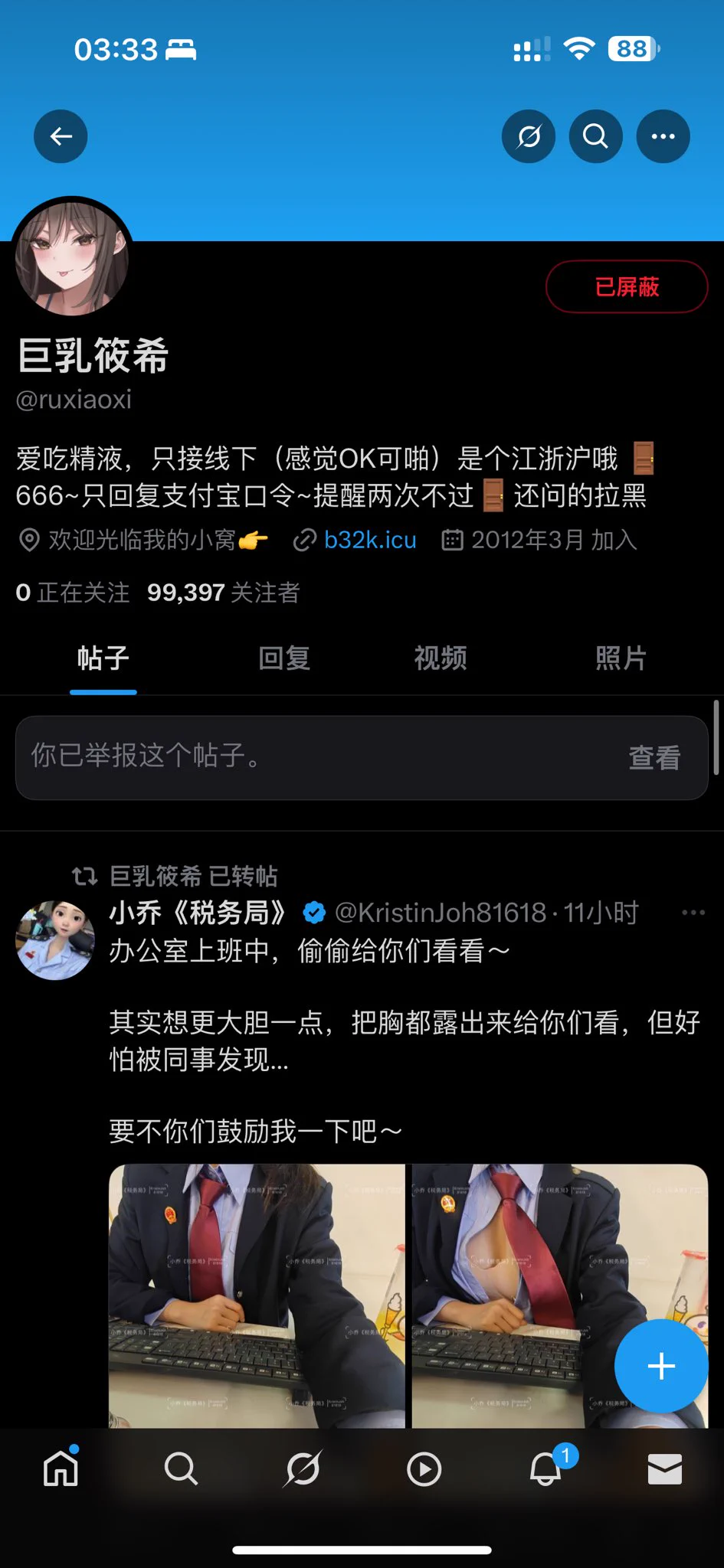Screen dimensions: 724x1568
Task: Switch to the 回复 tab
Action: tap(283, 658)
